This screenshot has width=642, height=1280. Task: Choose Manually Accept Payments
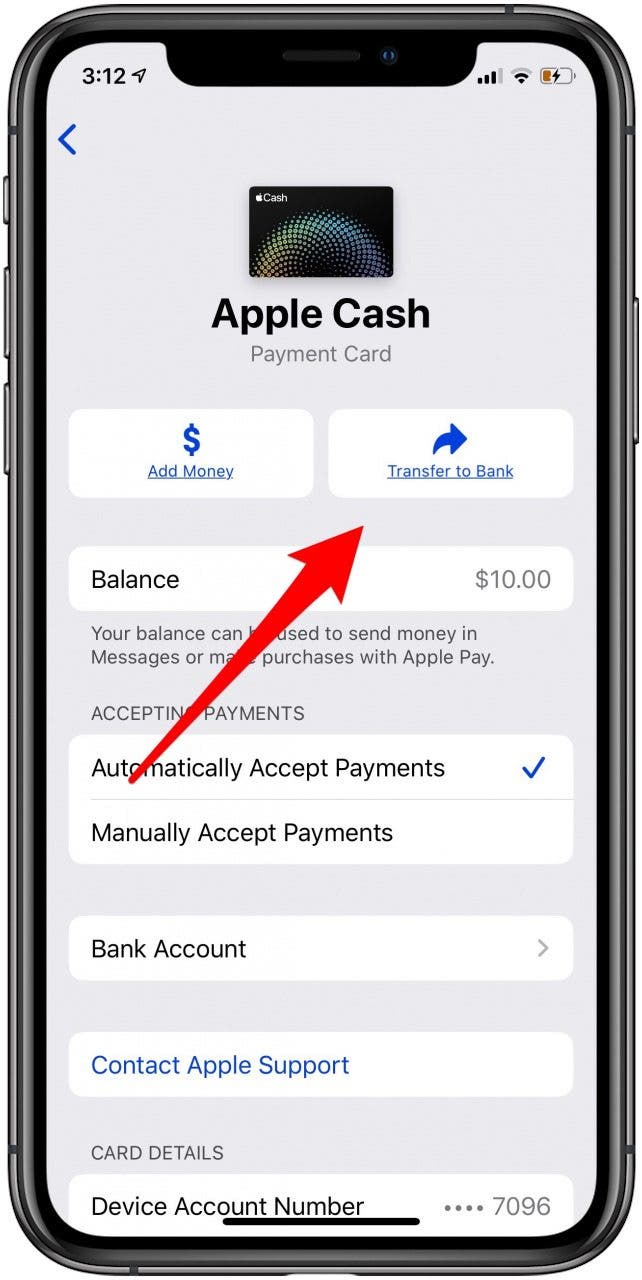242,832
